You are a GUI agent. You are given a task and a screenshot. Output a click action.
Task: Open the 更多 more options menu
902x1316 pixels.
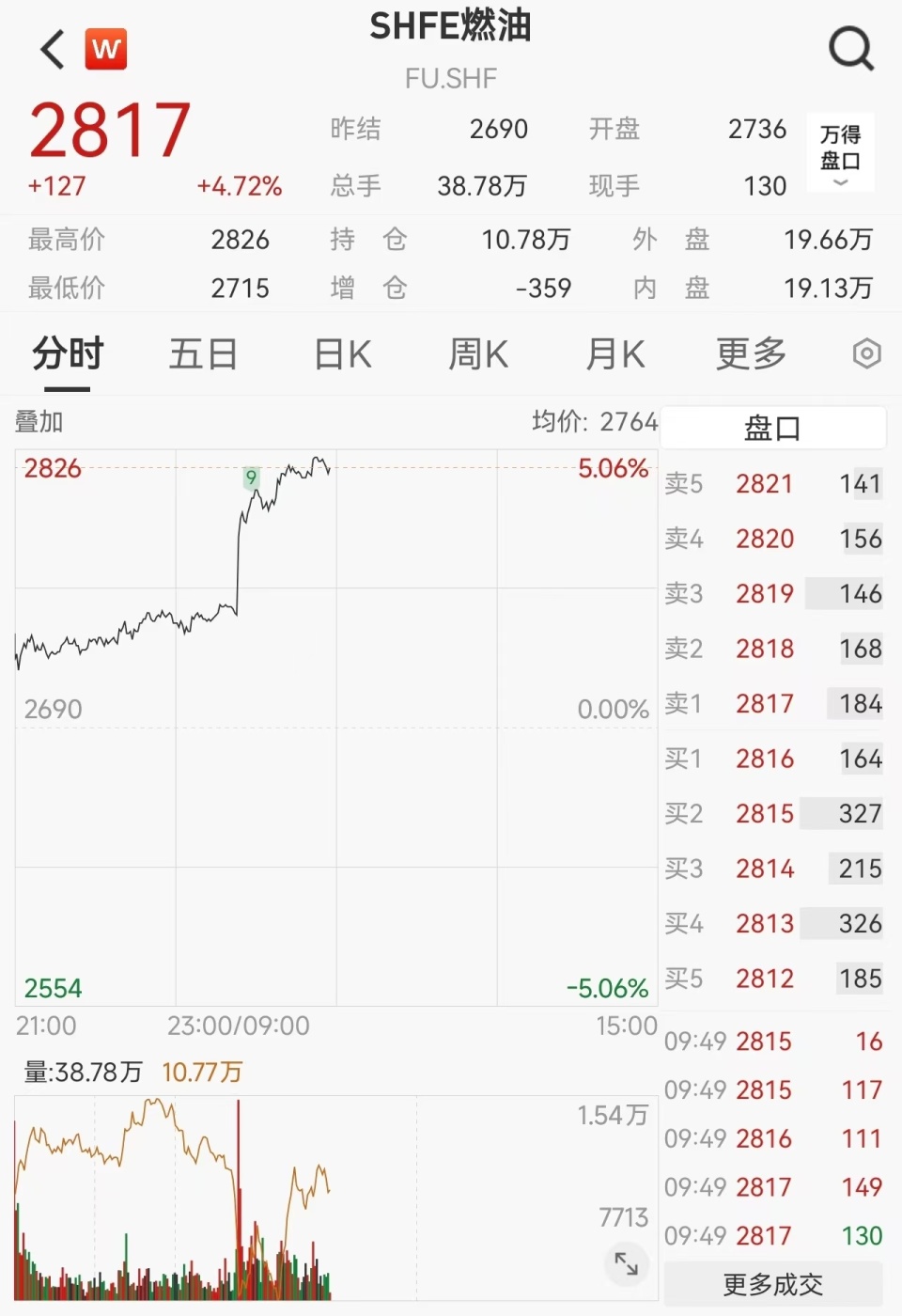pyautogui.click(x=749, y=354)
